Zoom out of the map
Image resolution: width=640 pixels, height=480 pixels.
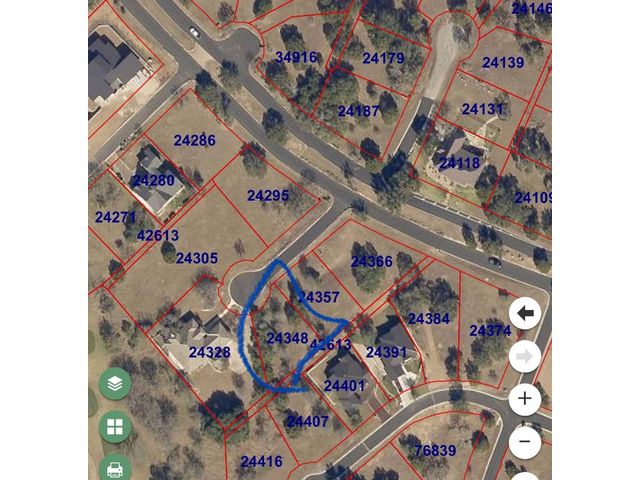tap(525, 441)
